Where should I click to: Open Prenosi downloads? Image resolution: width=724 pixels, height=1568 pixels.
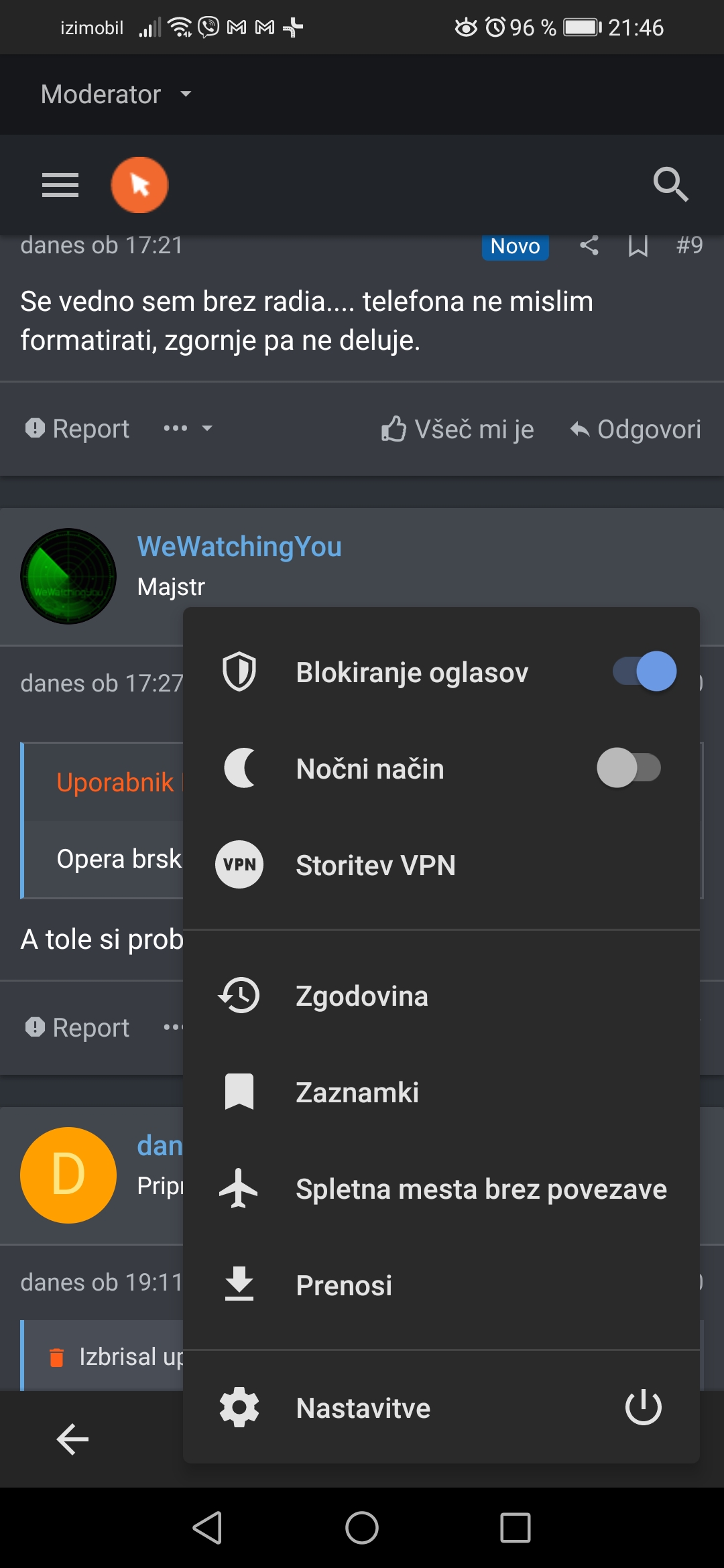(x=441, y=1285)
